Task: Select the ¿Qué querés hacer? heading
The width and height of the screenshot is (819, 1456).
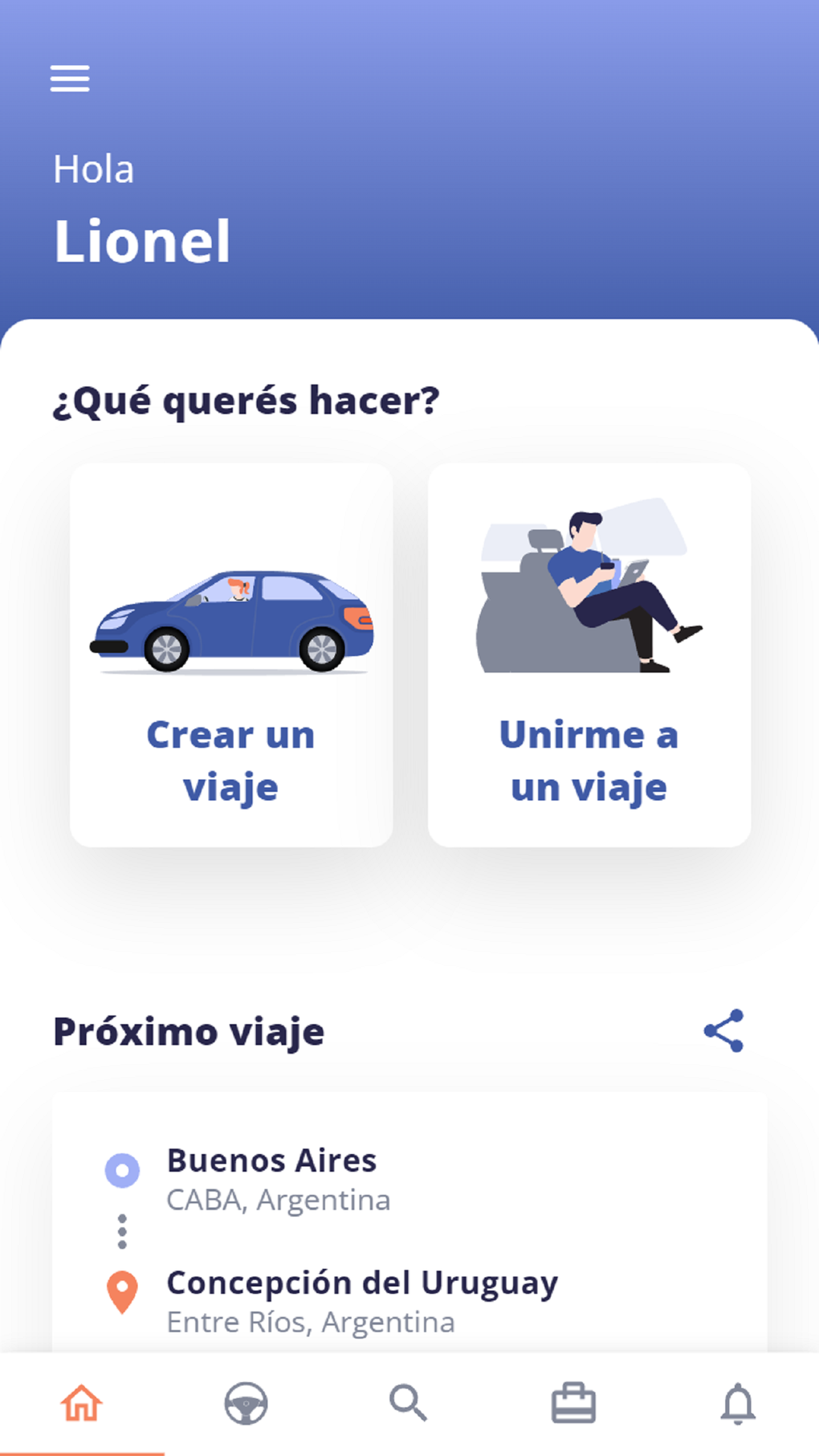Action: tap(245, 401)
